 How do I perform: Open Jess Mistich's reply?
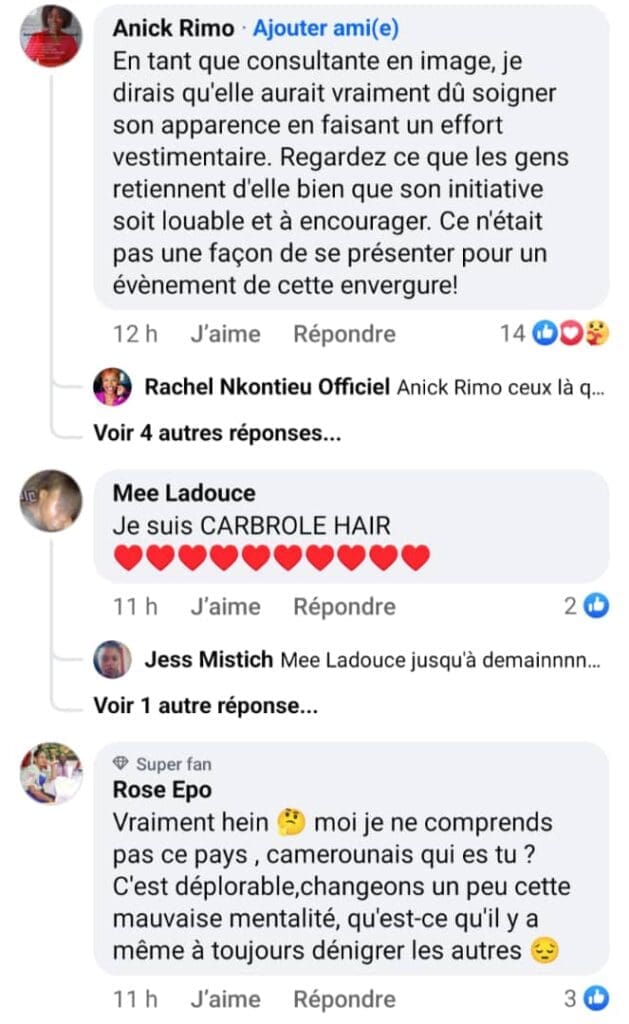[x=372, y=660]
